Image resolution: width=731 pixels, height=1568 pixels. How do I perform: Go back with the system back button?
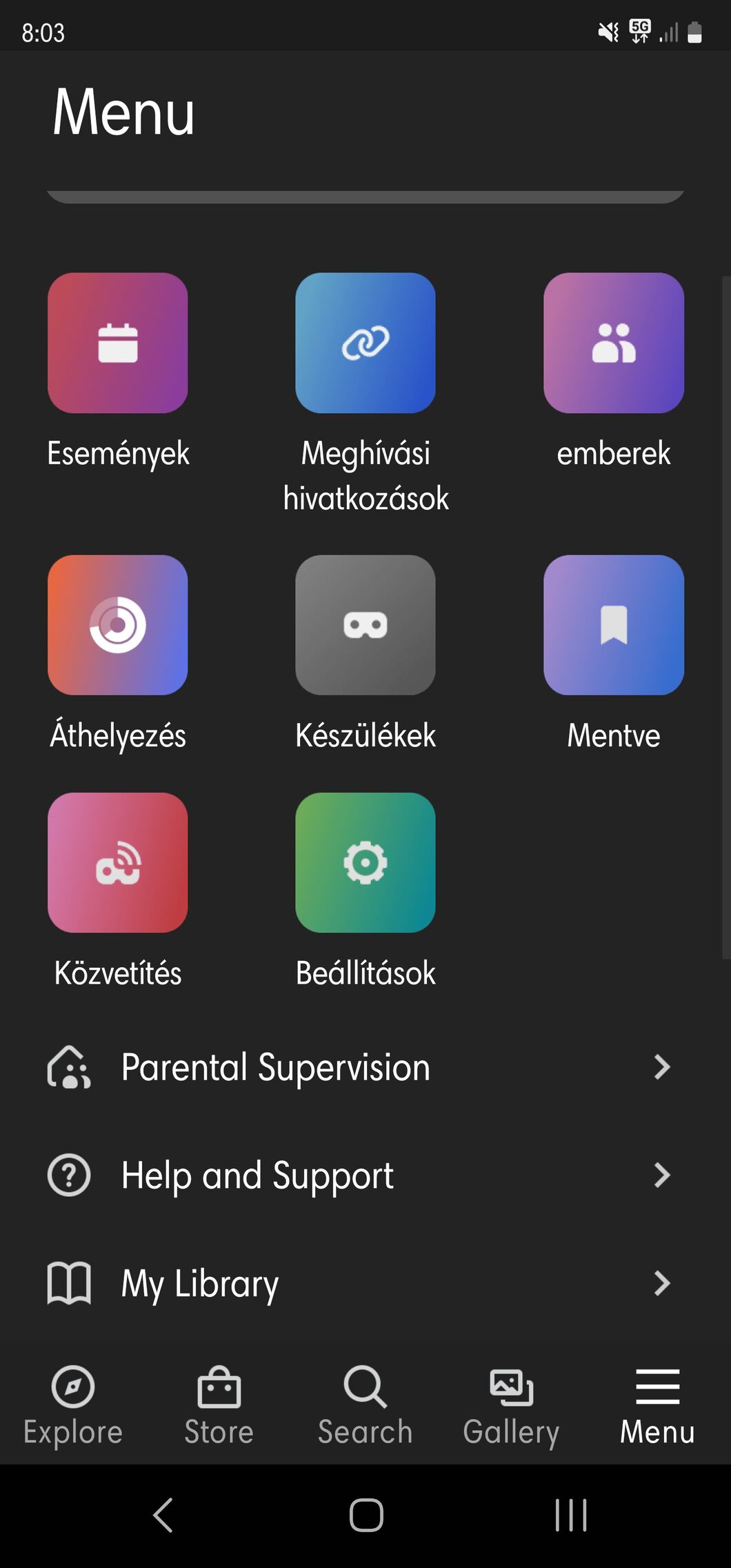pos(163,1516)
